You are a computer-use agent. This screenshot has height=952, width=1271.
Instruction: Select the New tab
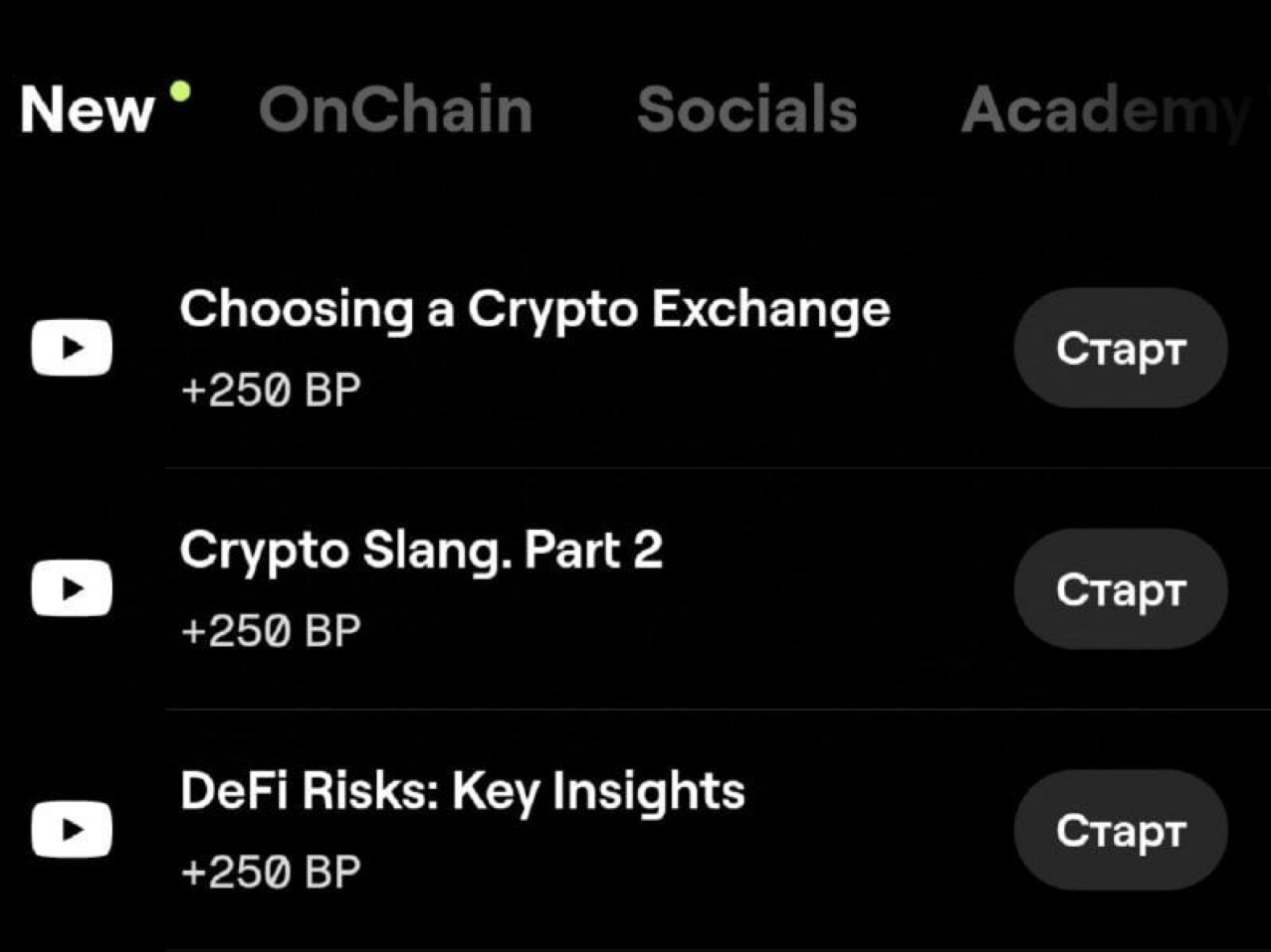point(87,109)
